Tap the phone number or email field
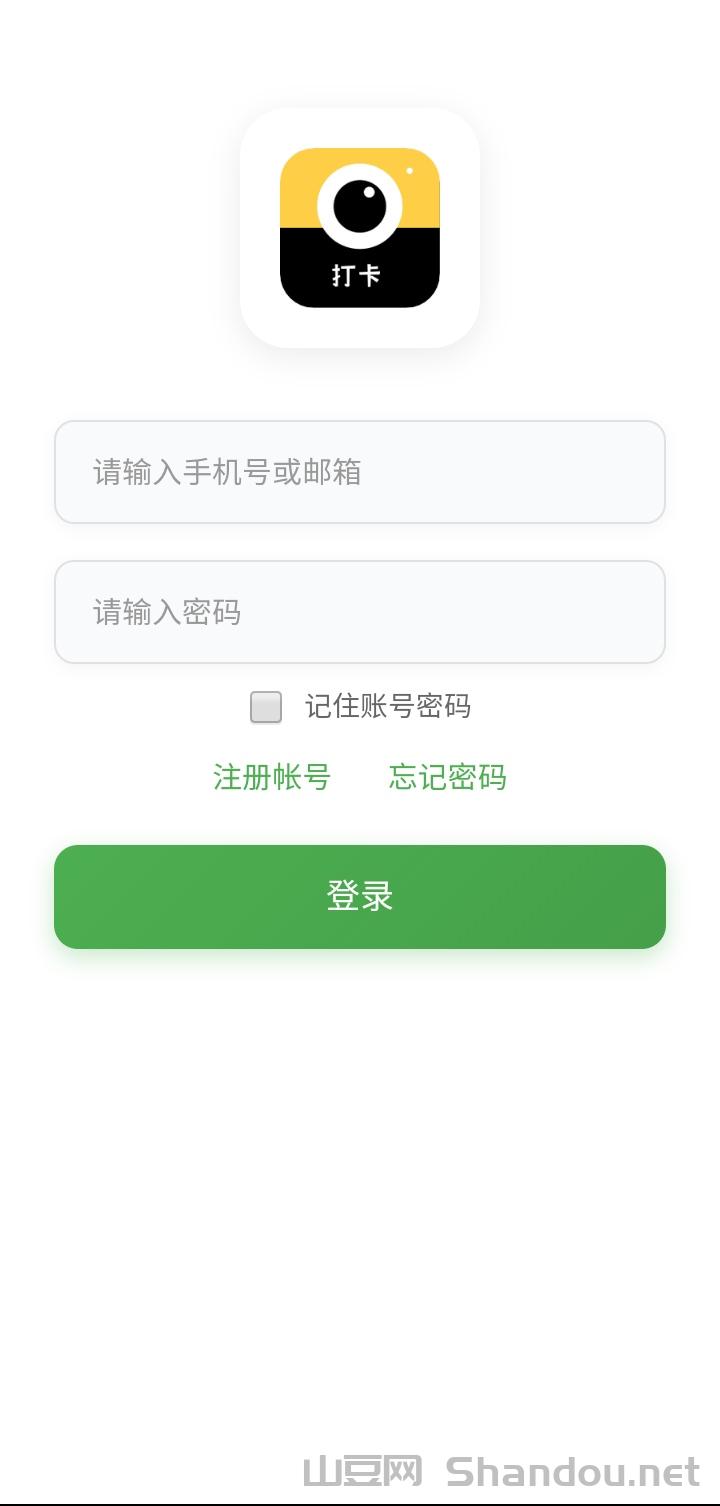The width and height of the screenshot is (720, 1506). 360,472
